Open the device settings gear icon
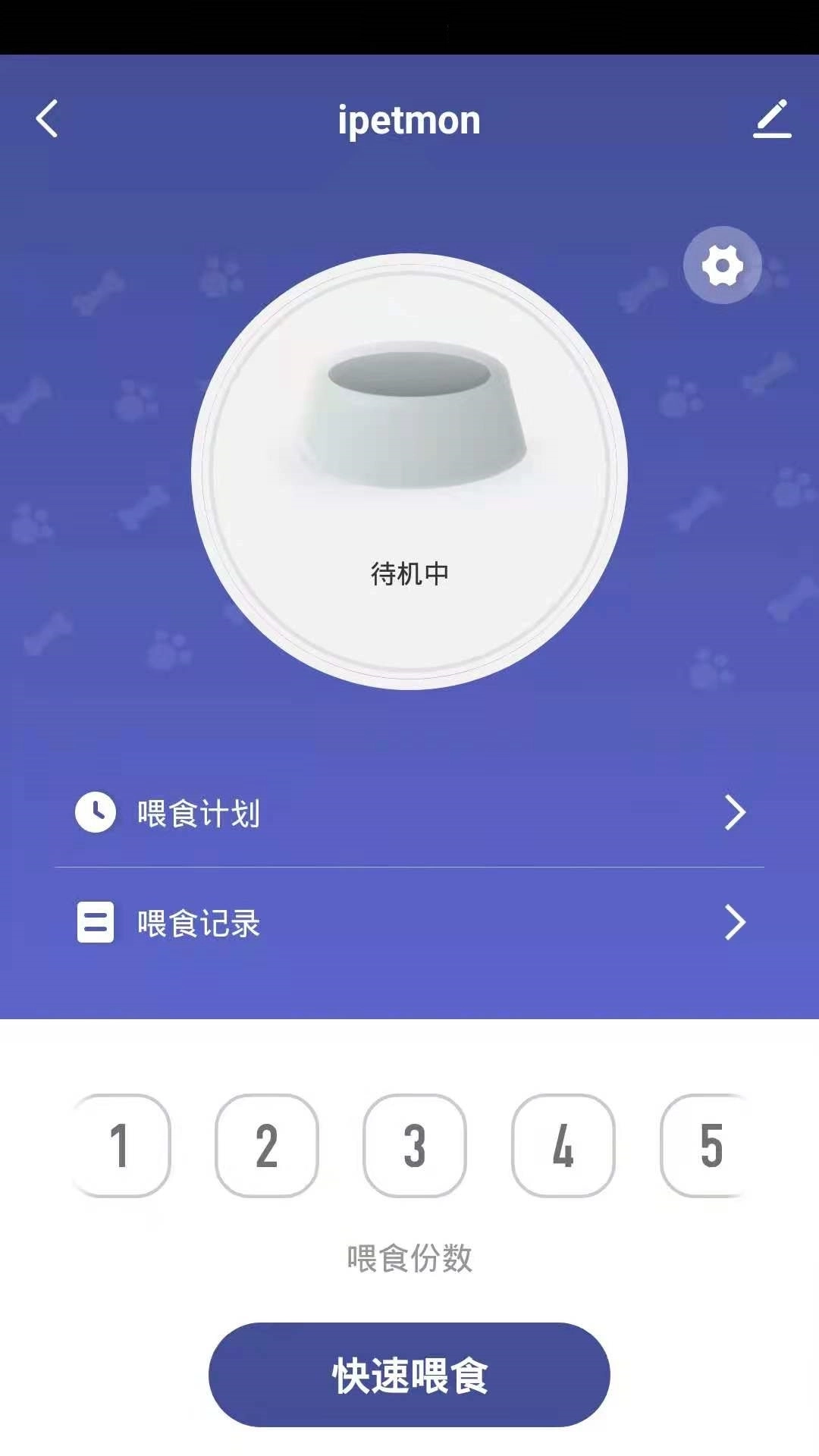819x1456 pixels. 722,265
